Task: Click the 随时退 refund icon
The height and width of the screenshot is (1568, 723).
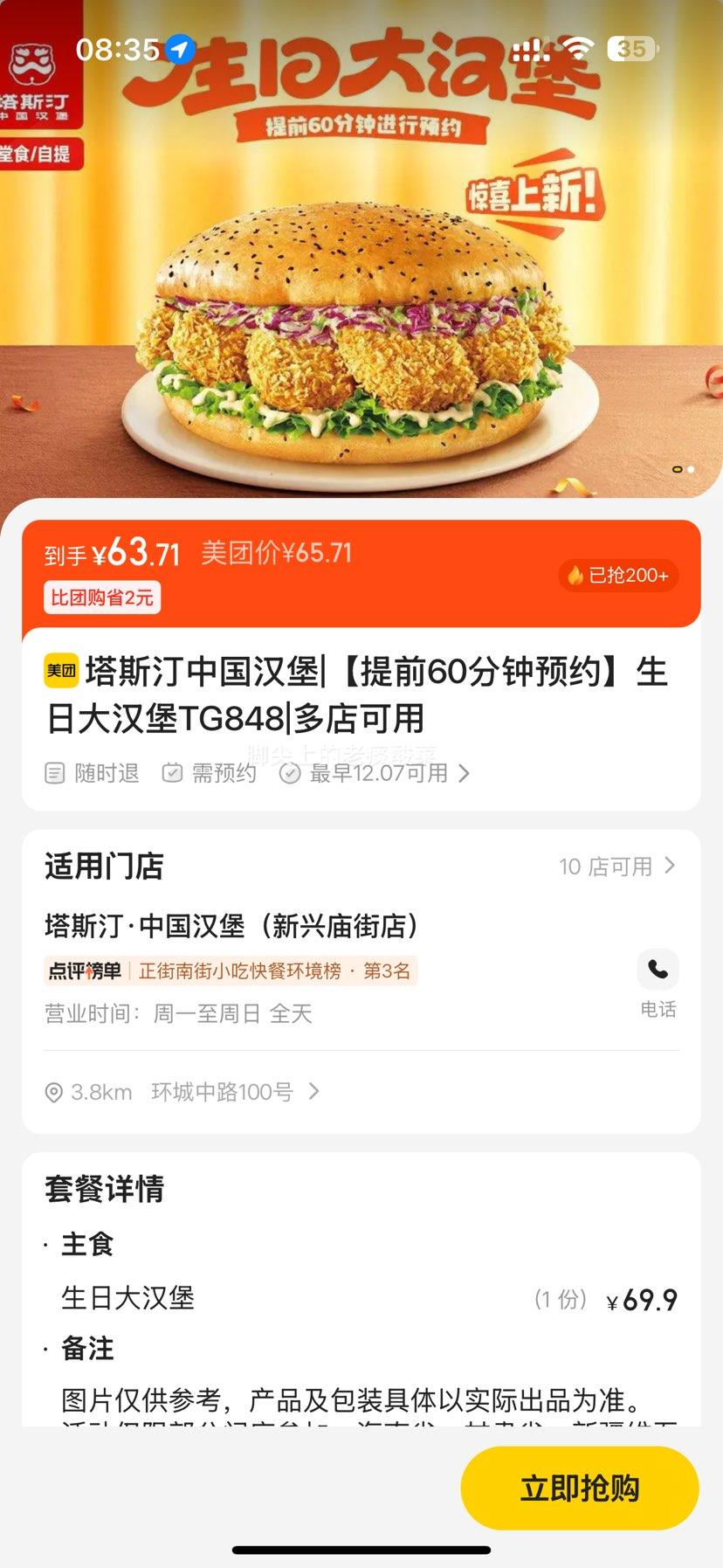Action: [x=54, y=772]
